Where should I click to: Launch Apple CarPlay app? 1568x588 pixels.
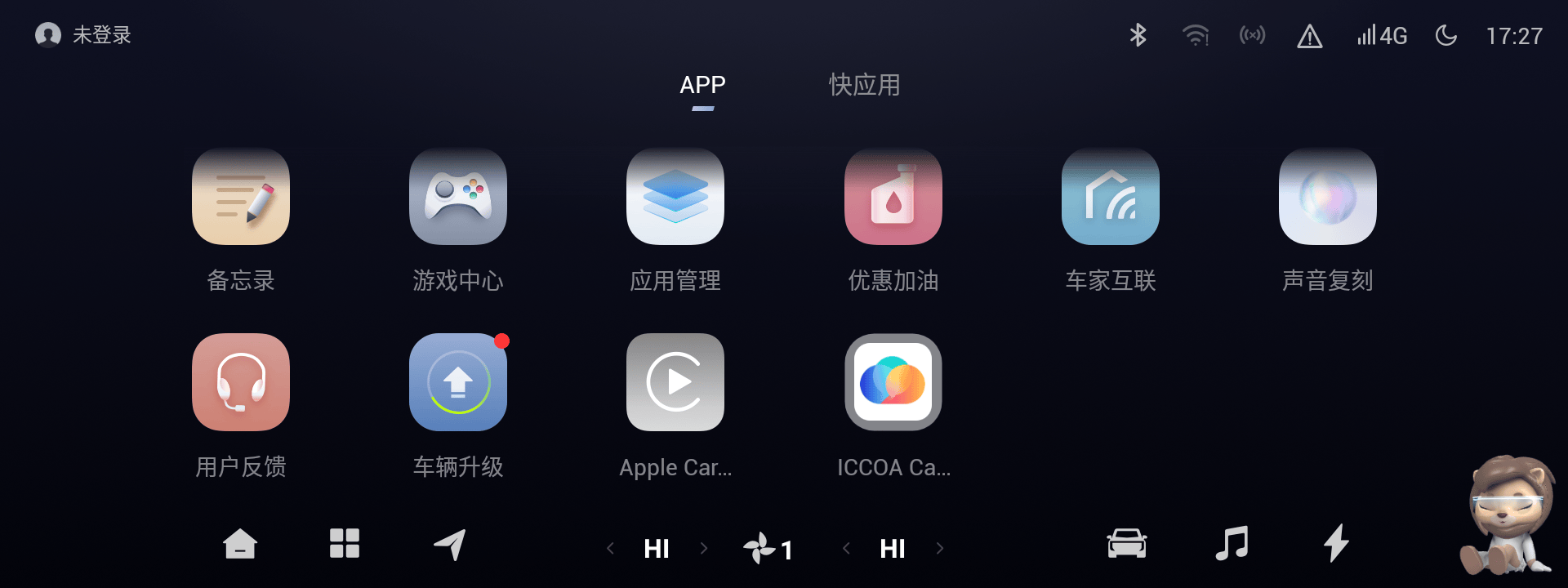point(675,382)
